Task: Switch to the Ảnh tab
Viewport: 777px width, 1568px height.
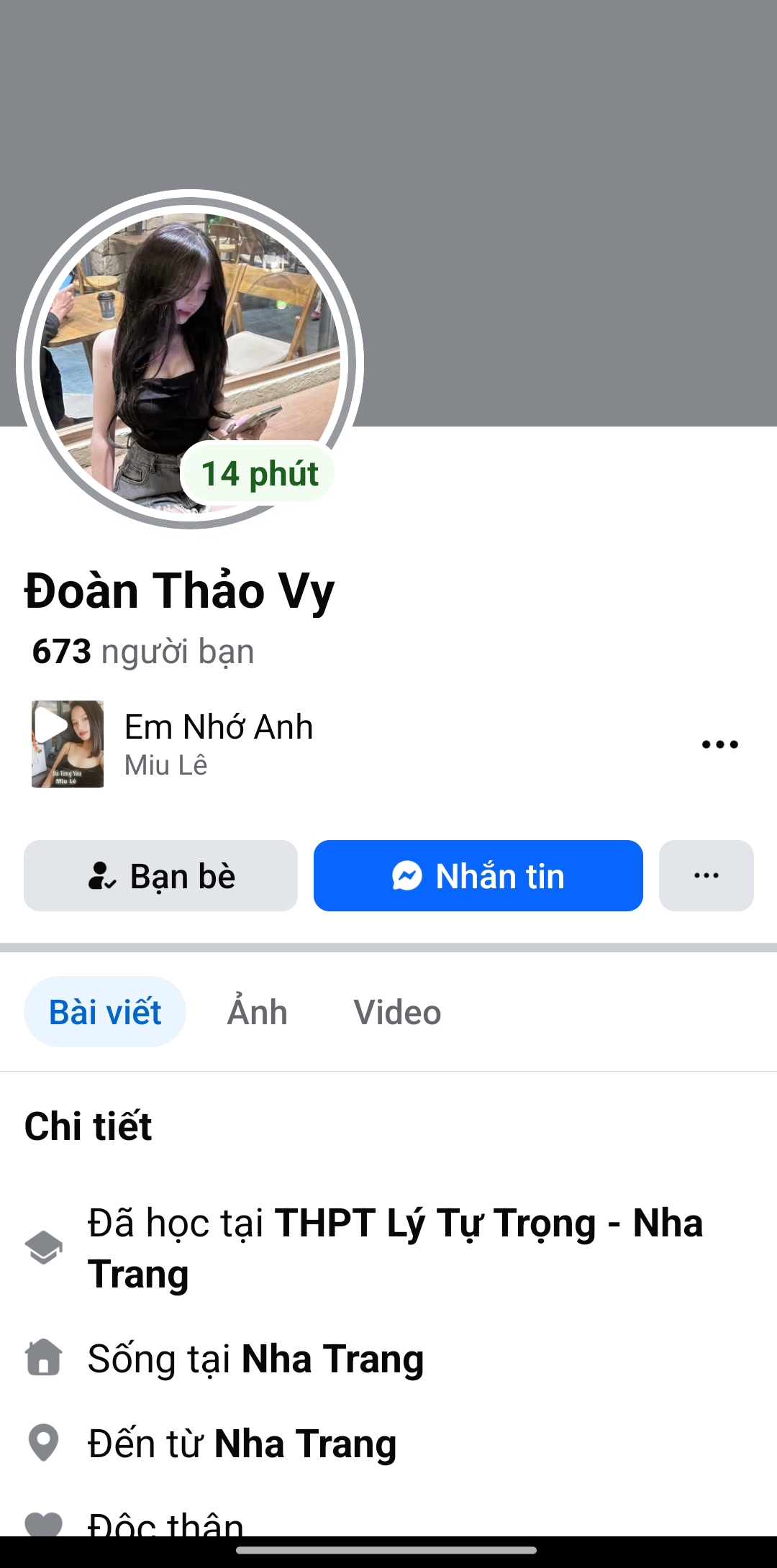Action: [257, 1012]
